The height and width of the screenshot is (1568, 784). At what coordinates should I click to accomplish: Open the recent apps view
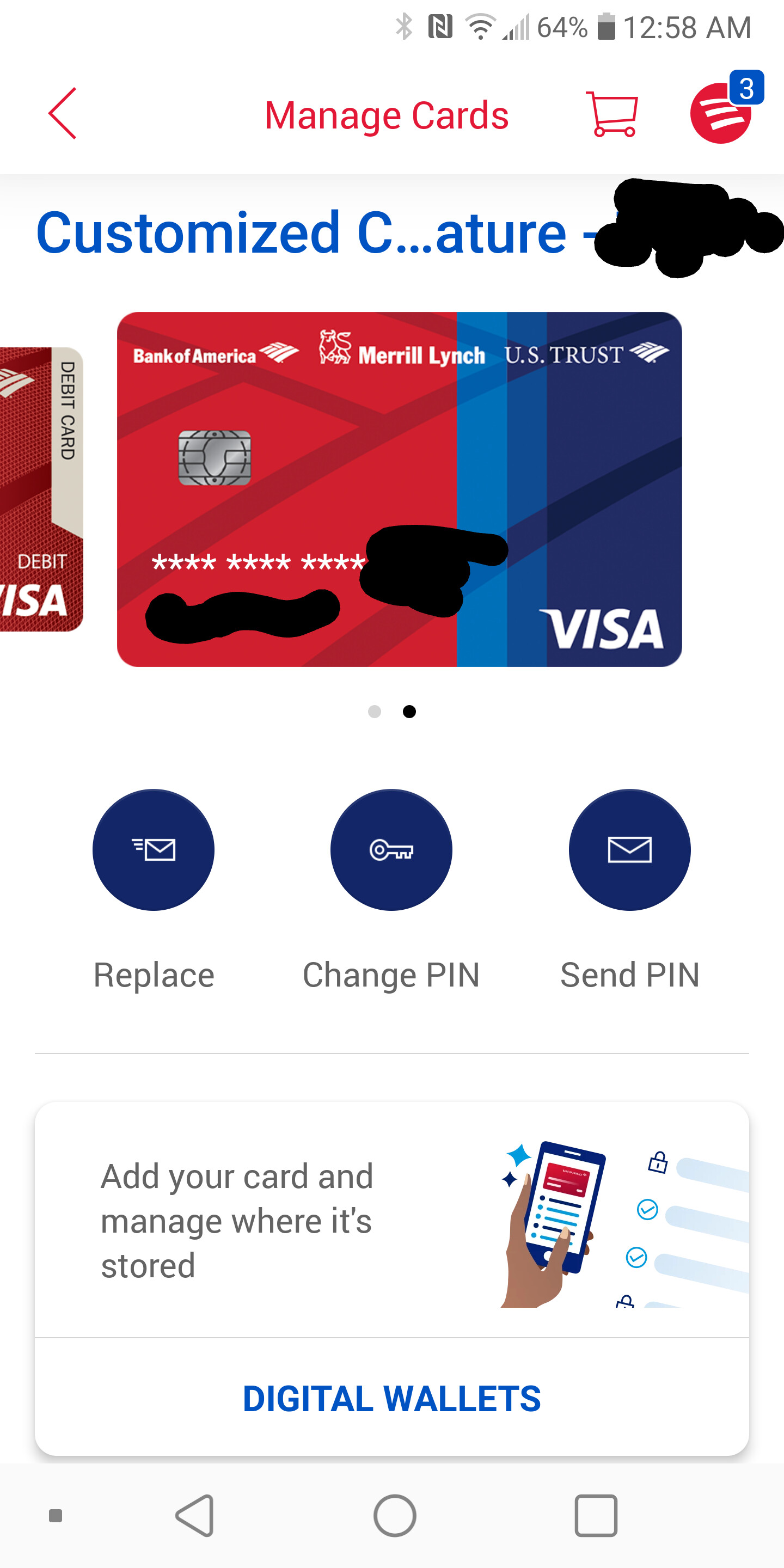595,1515
